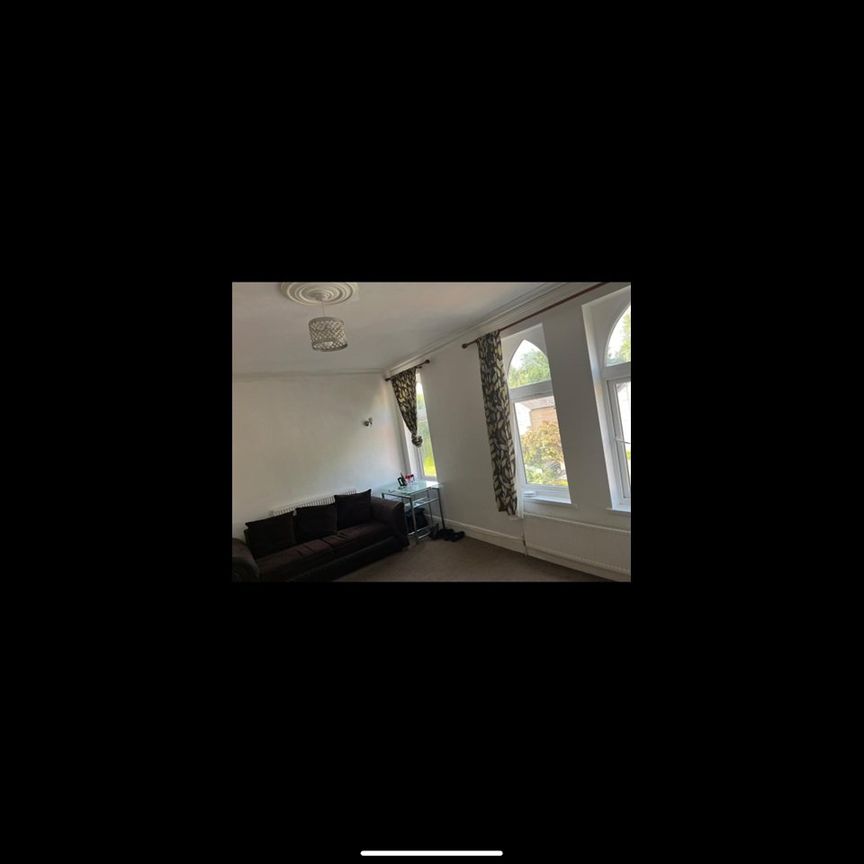Viewport: 864px width, 864px height.
Task: Tap the room photo to show viewer controls
Action: point(431,431)
